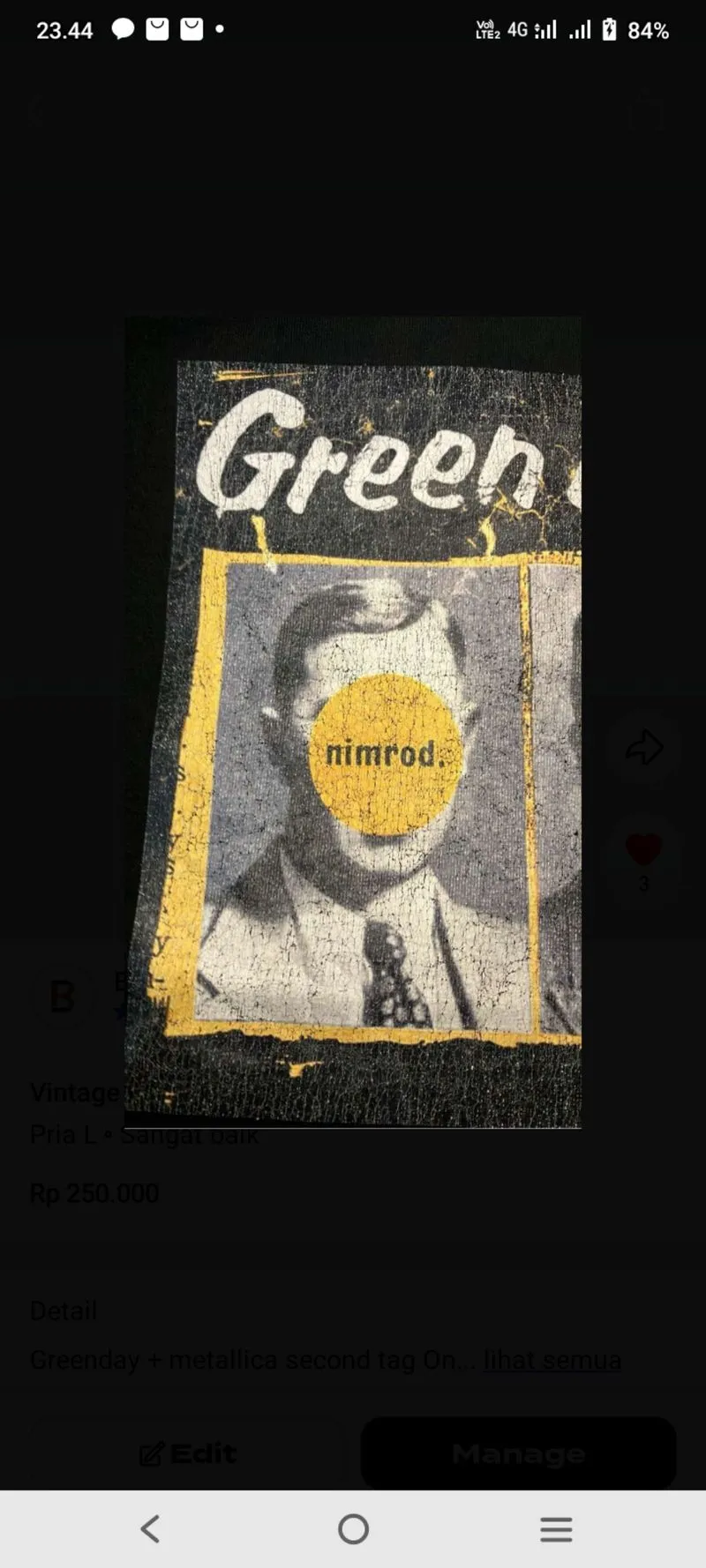This screenshot has height=1568, width=706.
Task: Go to the home screen
Action: click(353, 1528)
